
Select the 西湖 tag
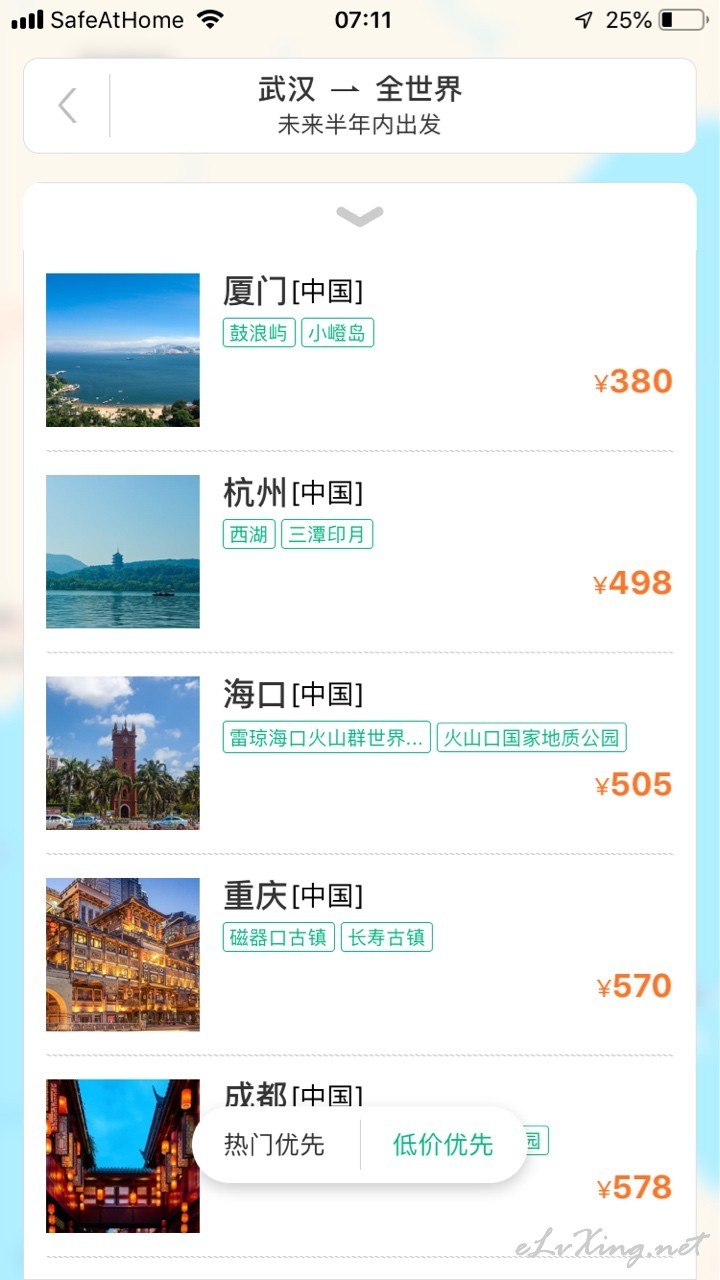click(x=249, y=535)
